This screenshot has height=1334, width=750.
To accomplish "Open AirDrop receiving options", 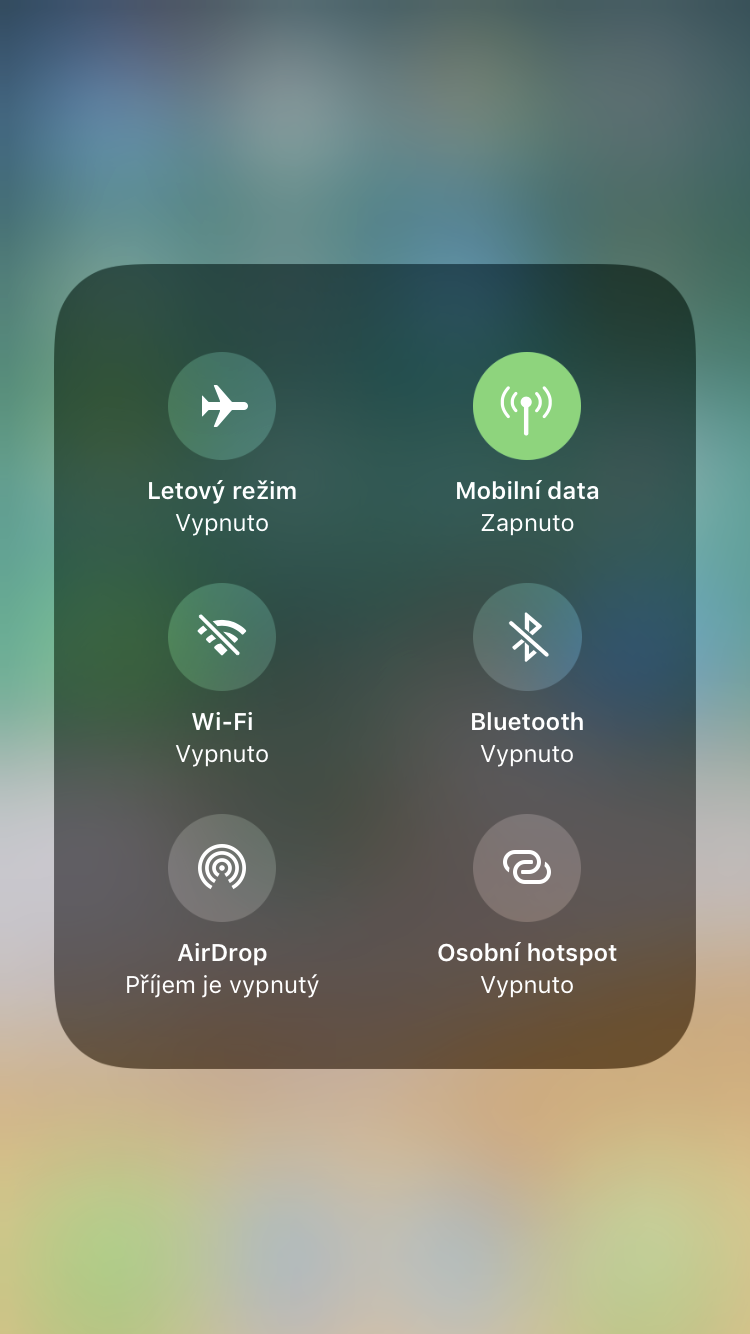I will pyautogui.click(x=222, y=868).
